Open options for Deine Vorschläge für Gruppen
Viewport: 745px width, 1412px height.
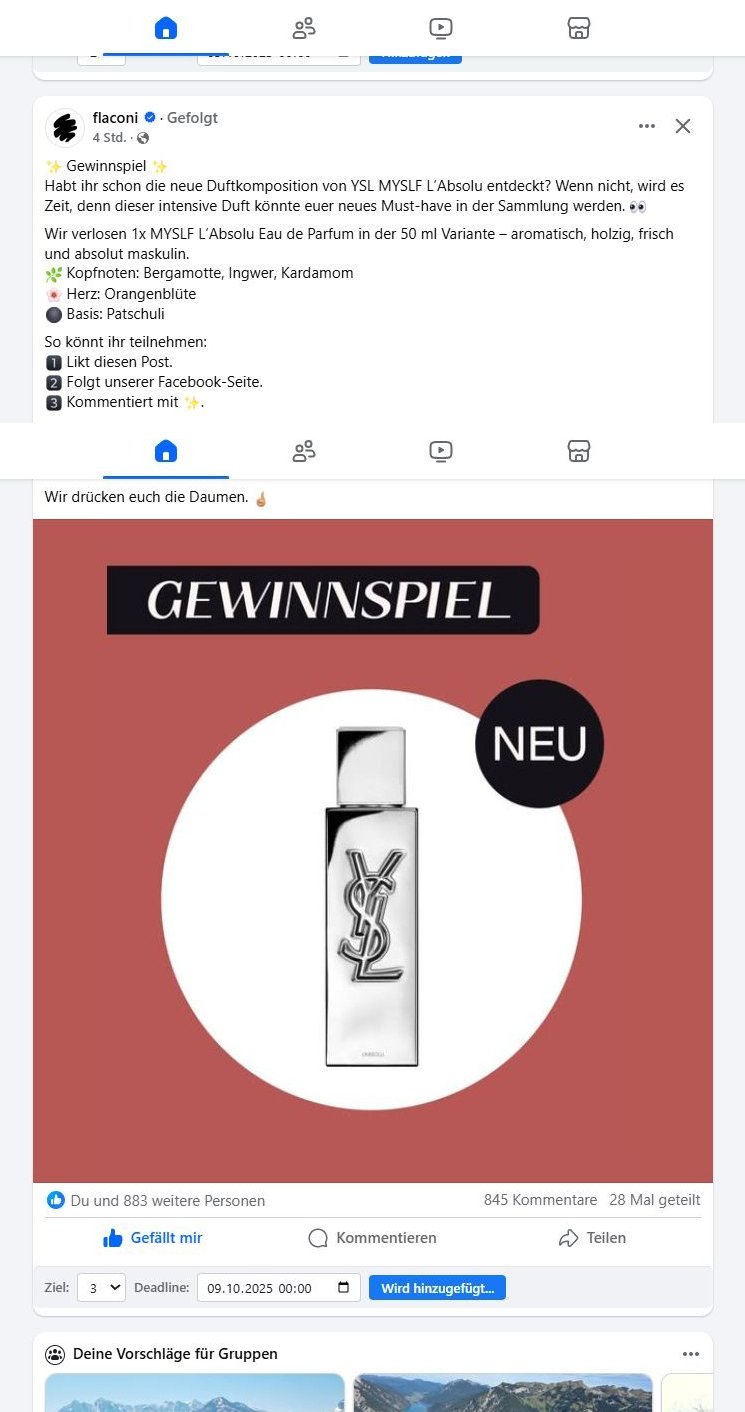691,1354
